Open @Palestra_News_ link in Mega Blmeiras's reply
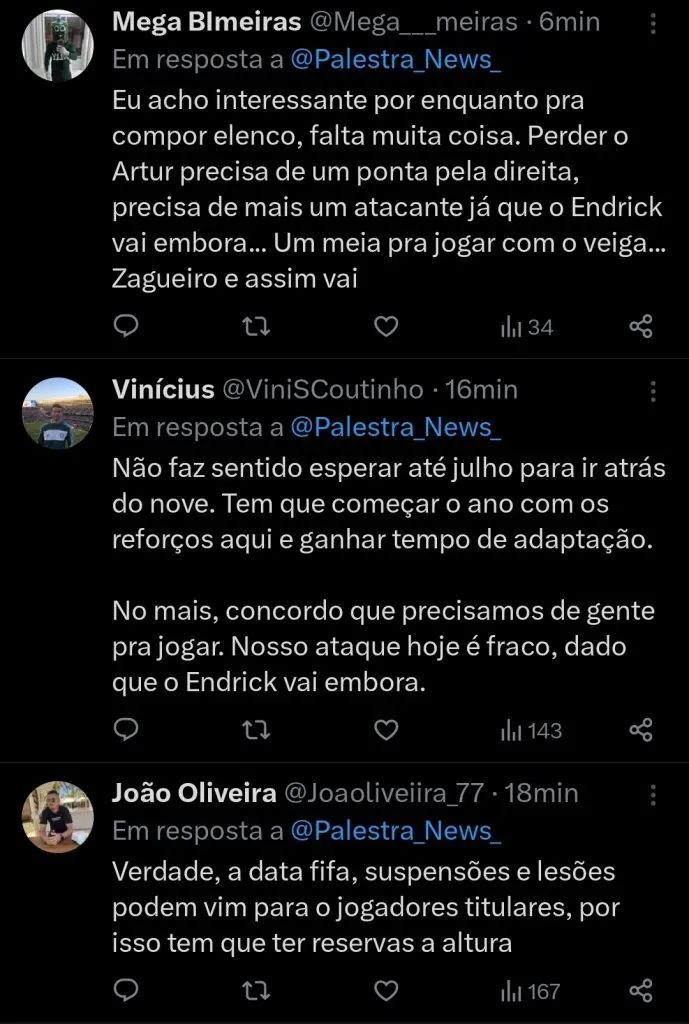 (x=396, y=60)
